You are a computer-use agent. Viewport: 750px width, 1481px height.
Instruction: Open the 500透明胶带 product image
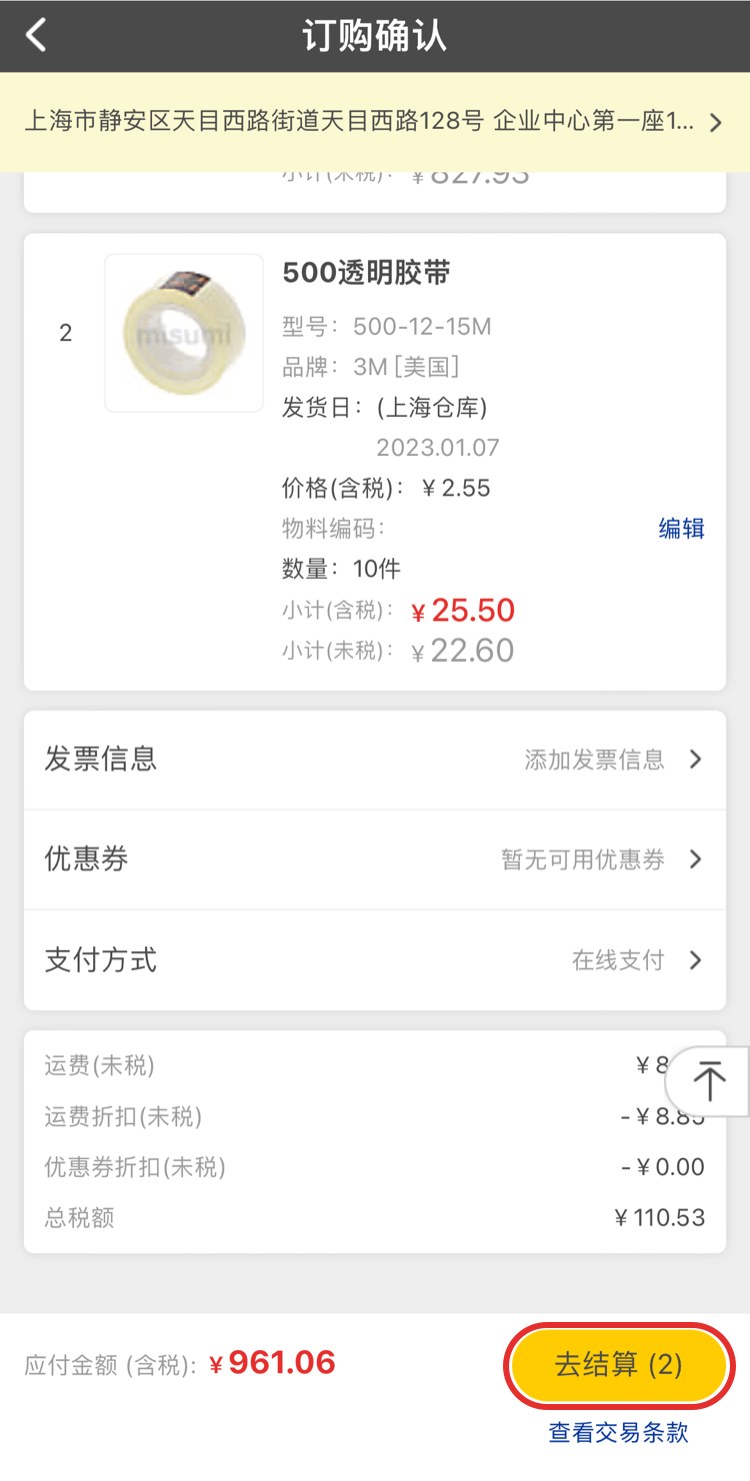(x=184, y=333)
